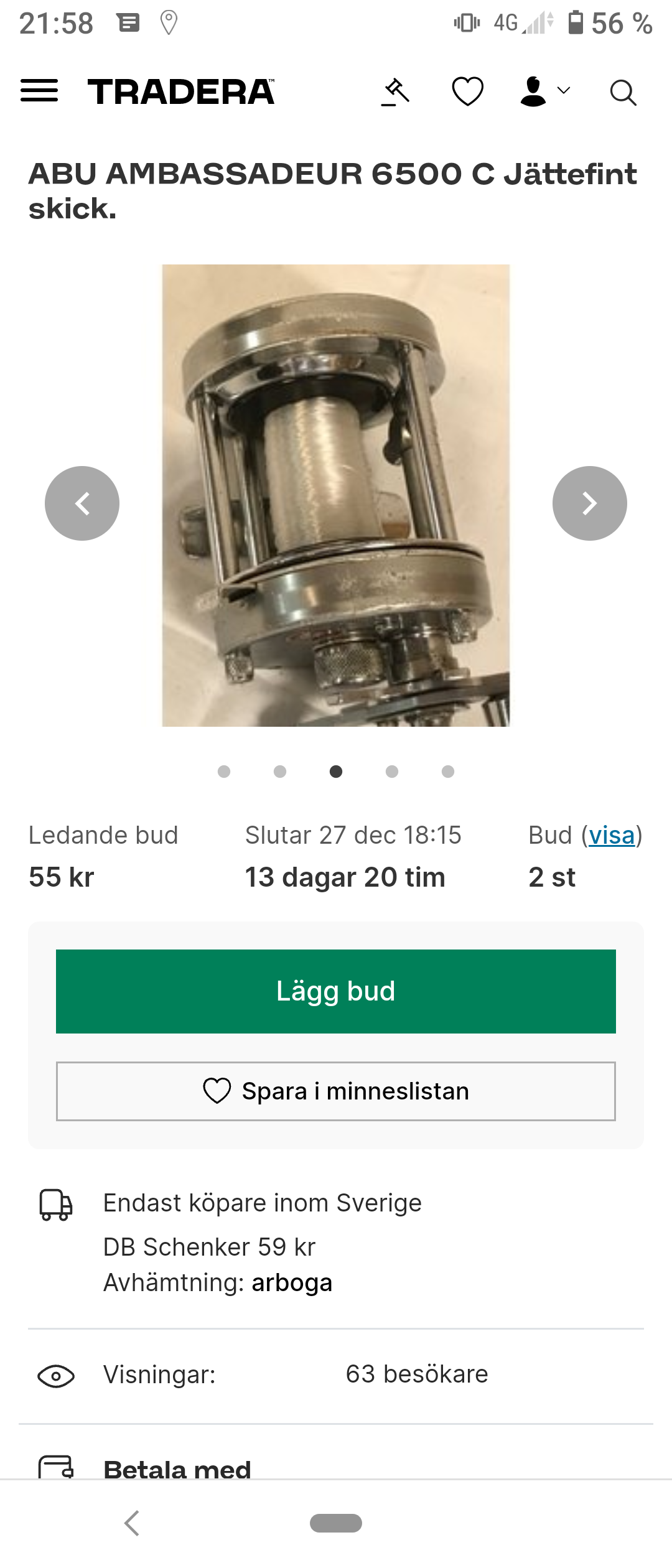Jump to the first photo indicator dot

point(224,772)
